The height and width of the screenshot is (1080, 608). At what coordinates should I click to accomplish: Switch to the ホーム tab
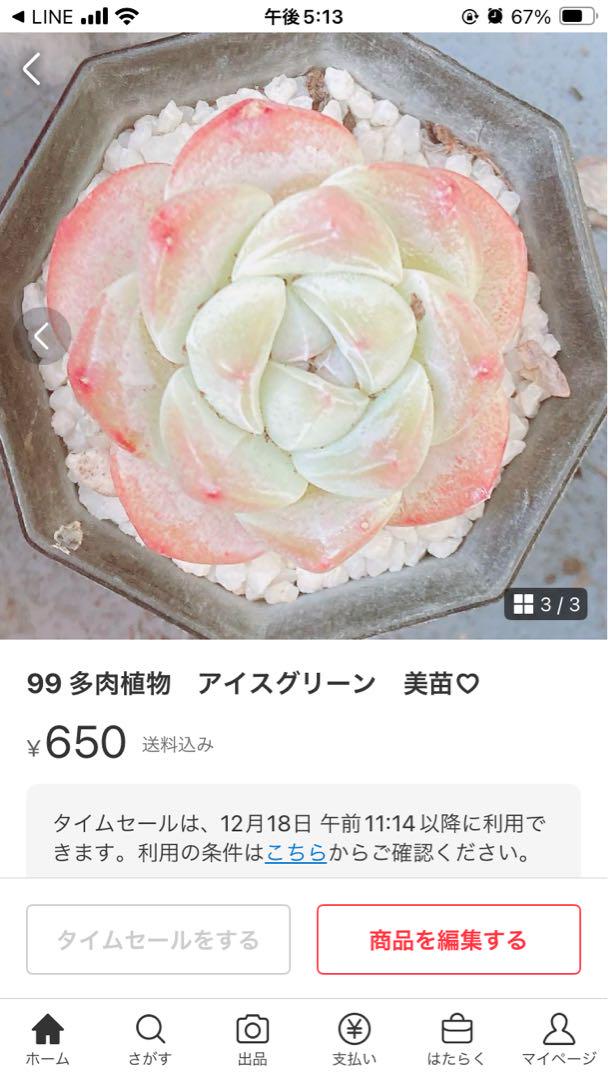(x=48, y=1040)
